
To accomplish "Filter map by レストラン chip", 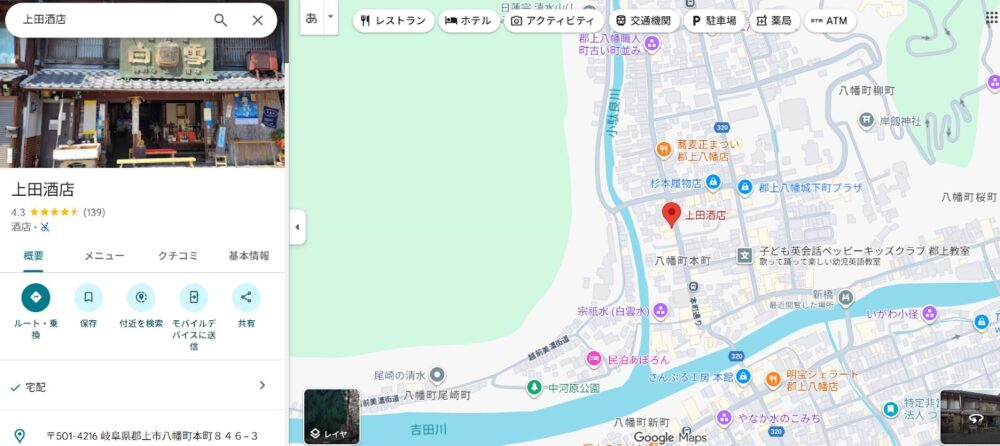I will click(x=392, y=20).
